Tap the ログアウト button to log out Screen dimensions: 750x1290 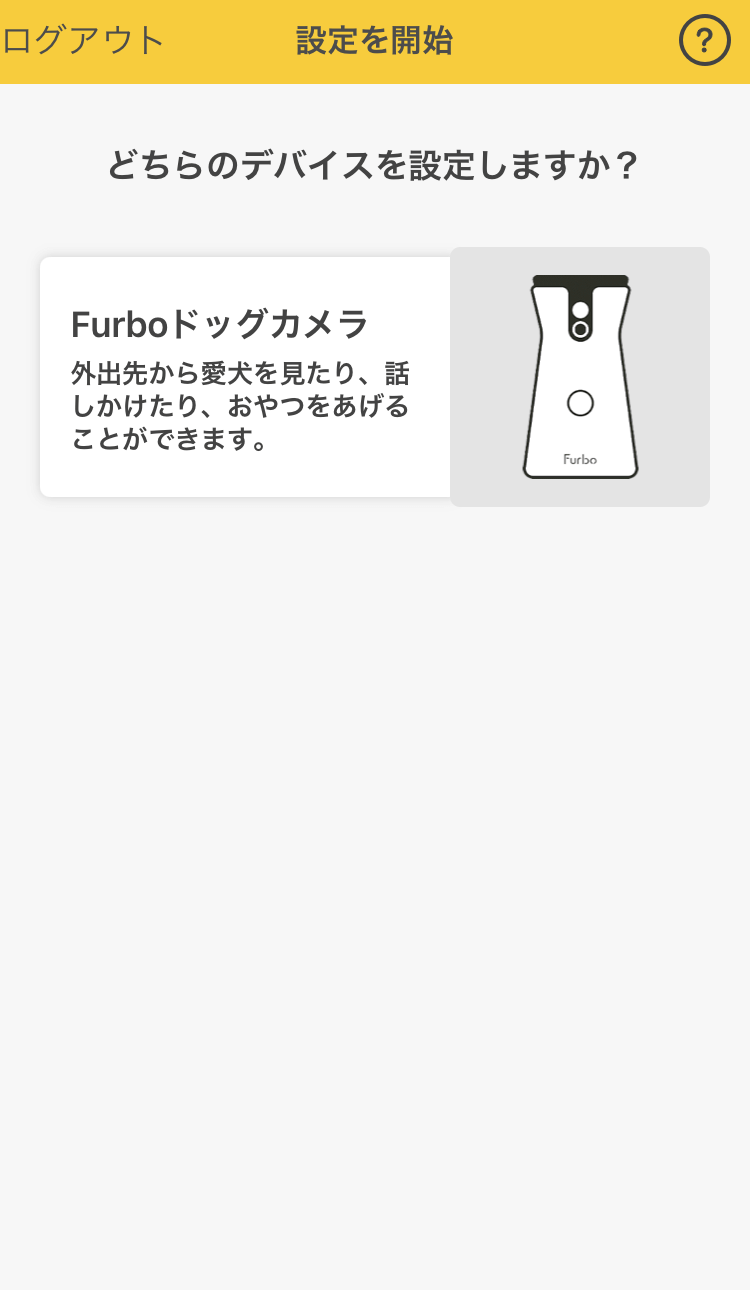[83, 41]
